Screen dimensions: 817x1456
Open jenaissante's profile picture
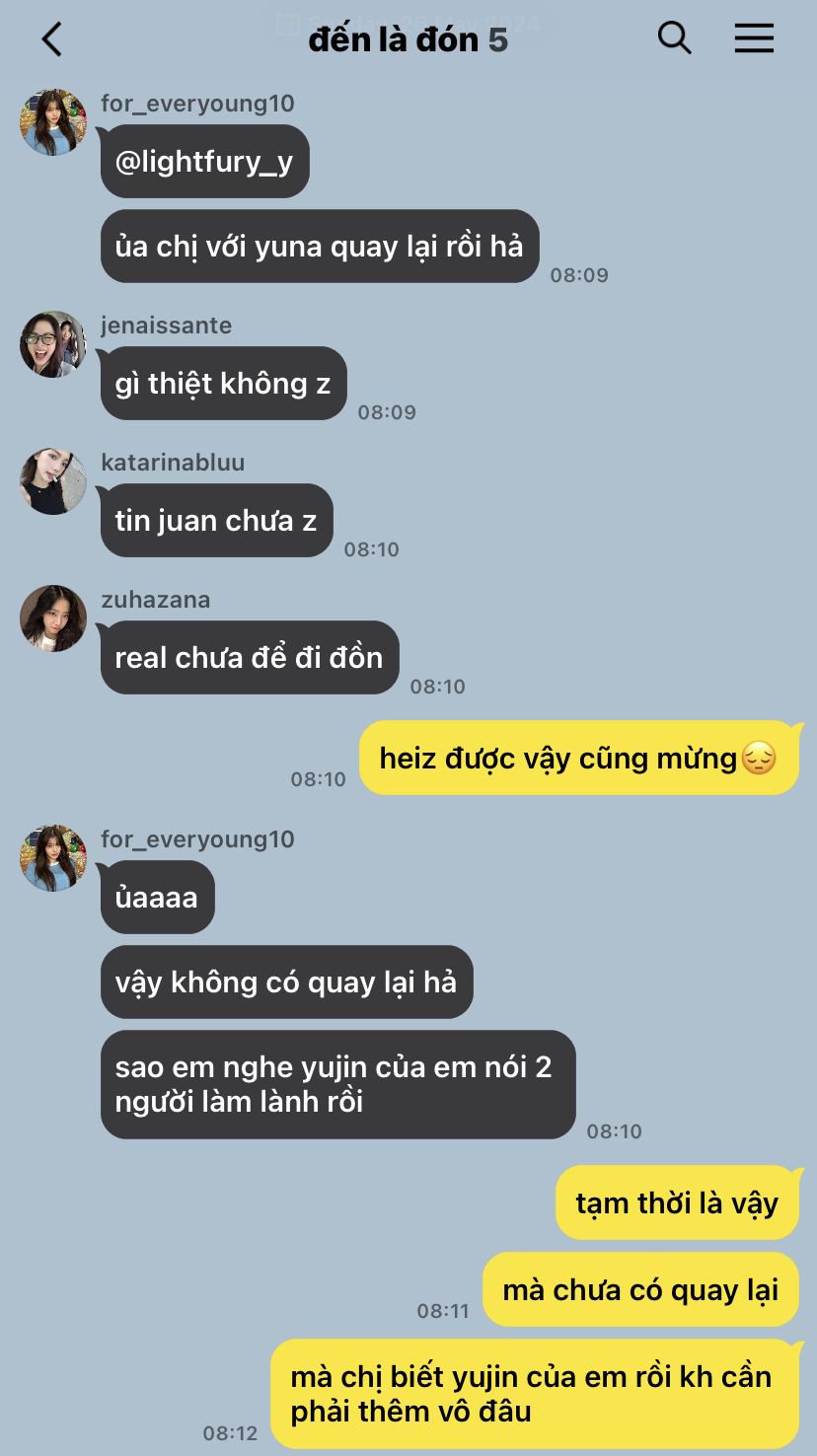pyautogui.click(x=53, y=344)
